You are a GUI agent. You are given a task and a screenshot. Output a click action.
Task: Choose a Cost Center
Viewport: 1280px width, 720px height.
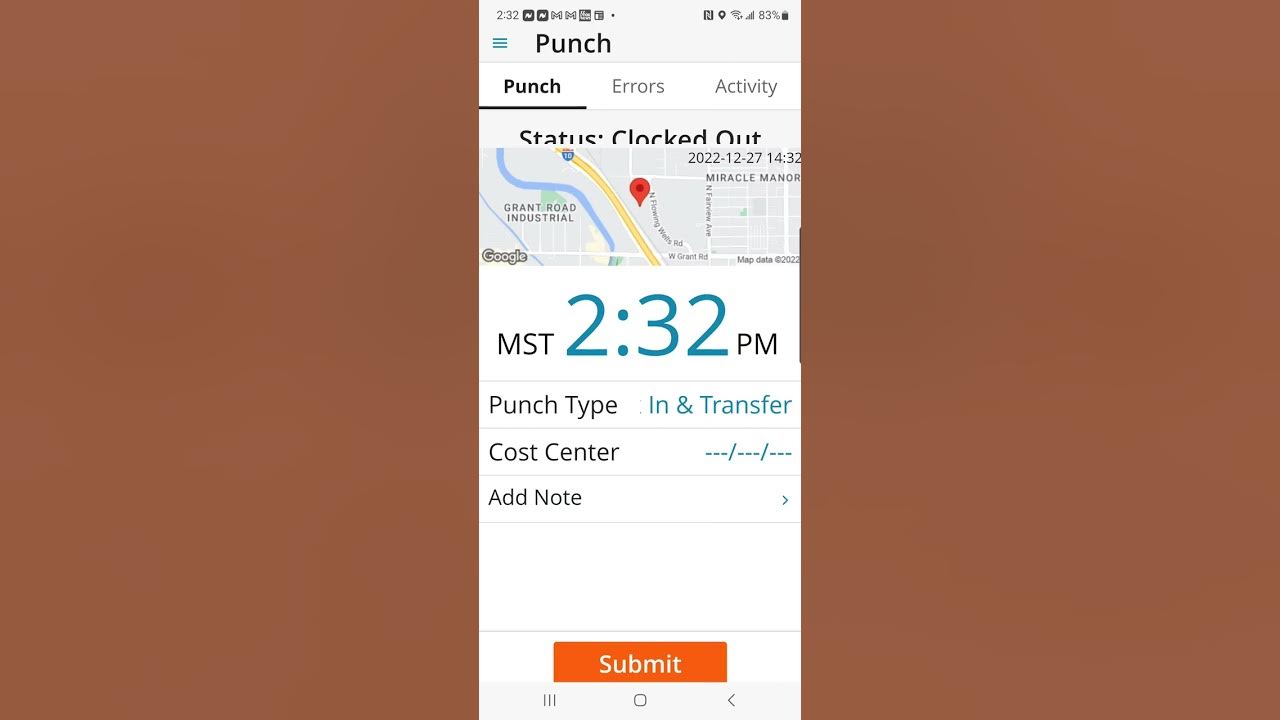[747, 453]
